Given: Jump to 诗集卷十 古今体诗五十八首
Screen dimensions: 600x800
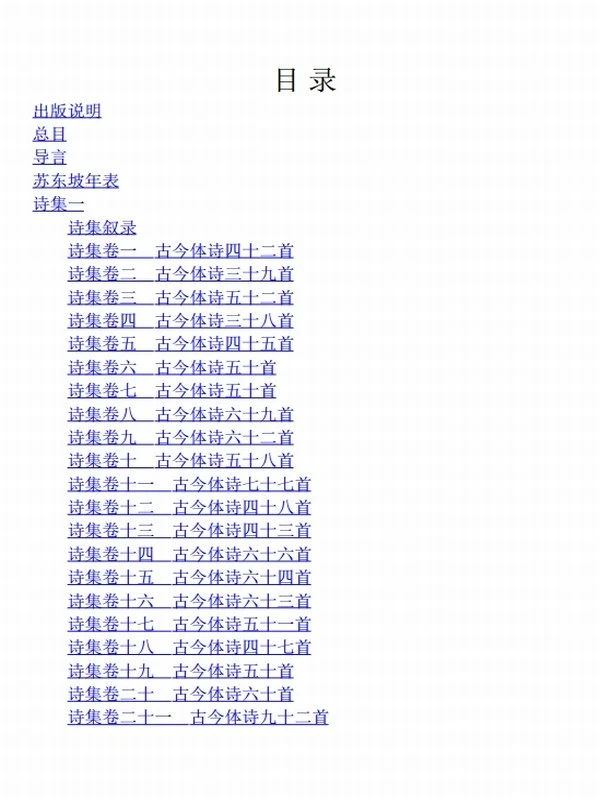Looking at the screenshot, I should pyautogui.click(x=180, y=460).
